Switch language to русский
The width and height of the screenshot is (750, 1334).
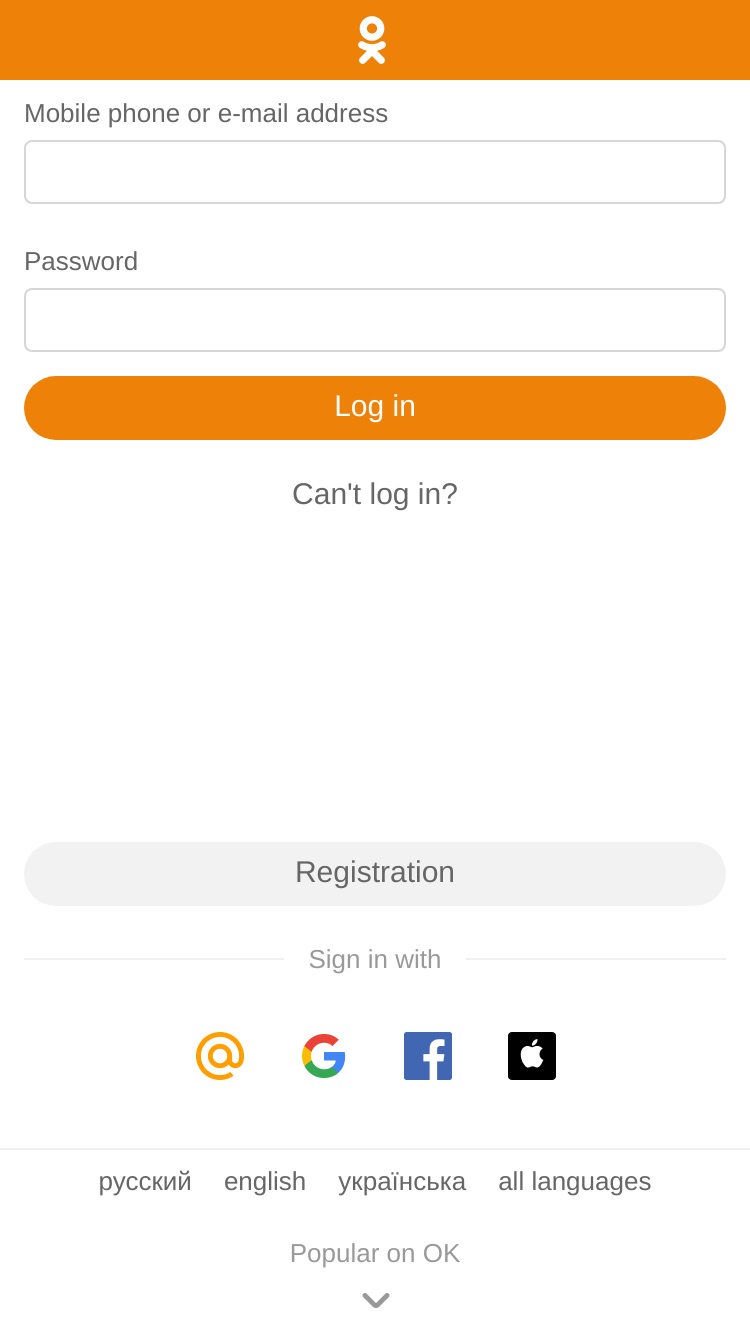click(145, 1181)
